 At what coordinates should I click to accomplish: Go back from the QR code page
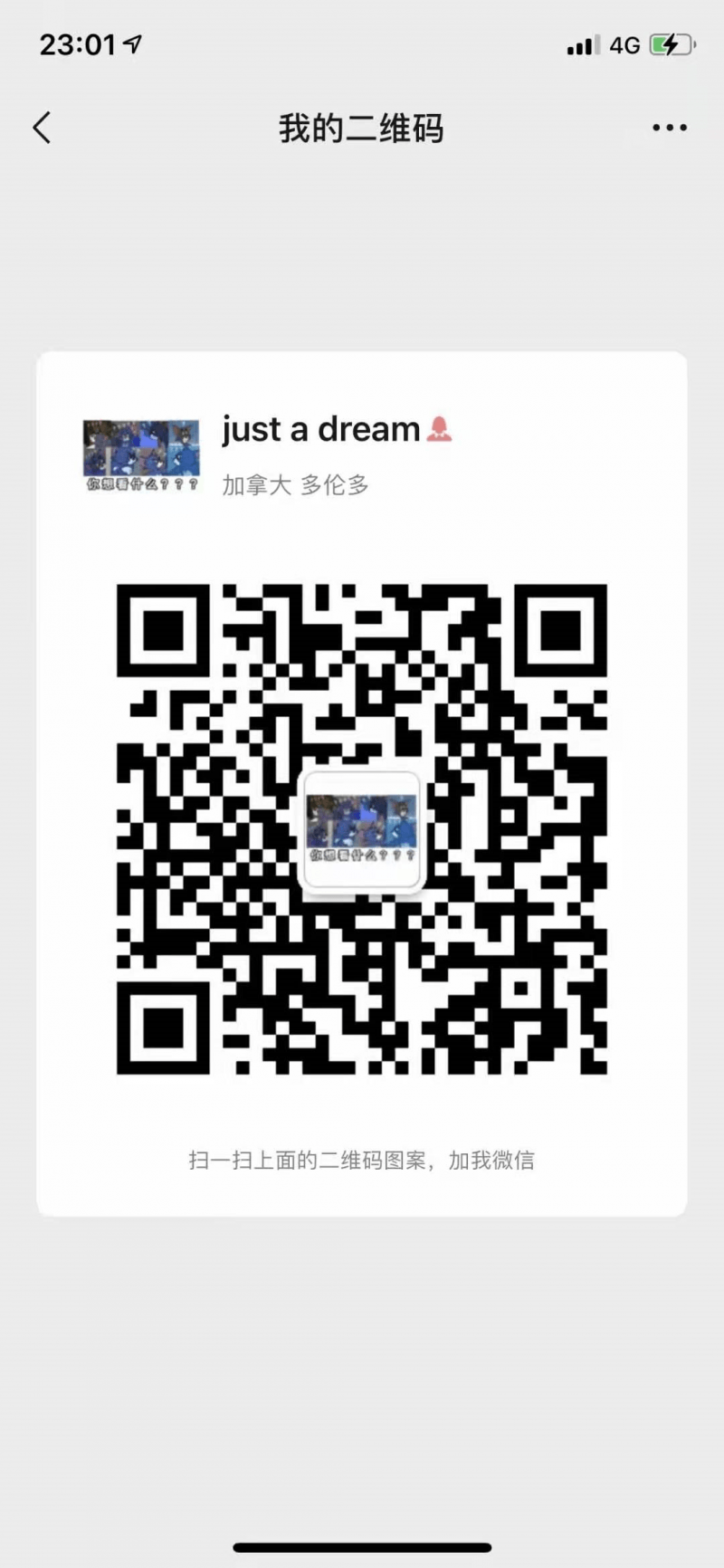(x=42, y=128)
